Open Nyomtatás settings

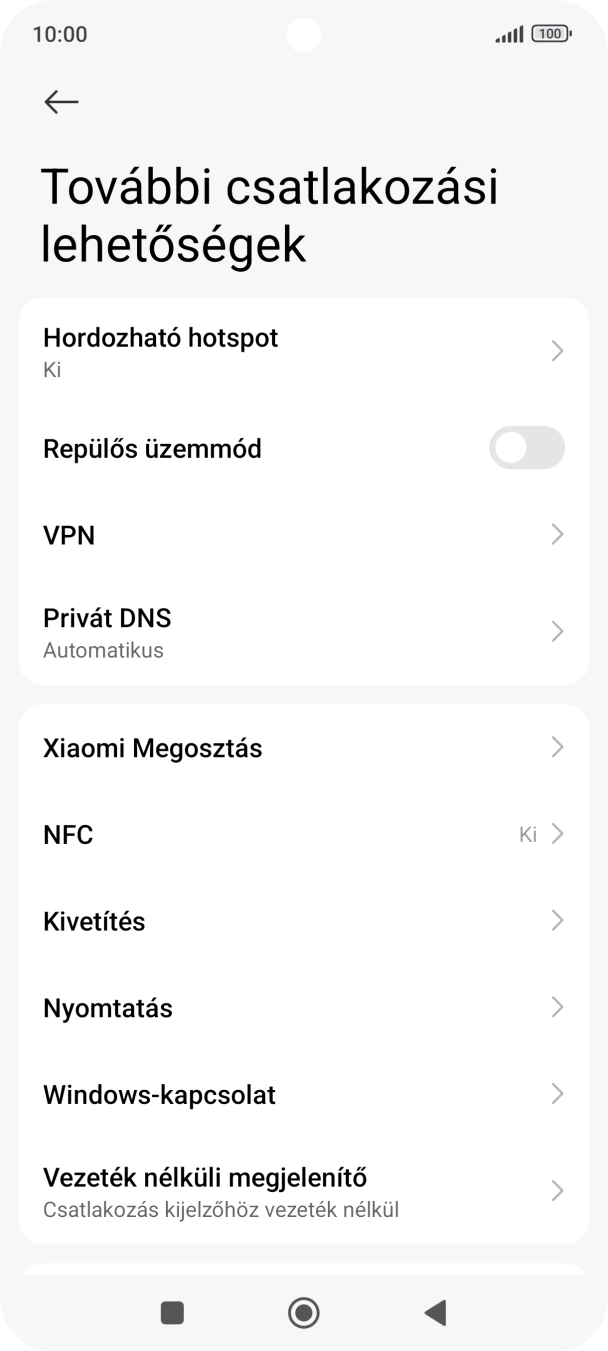point(303,1008)
